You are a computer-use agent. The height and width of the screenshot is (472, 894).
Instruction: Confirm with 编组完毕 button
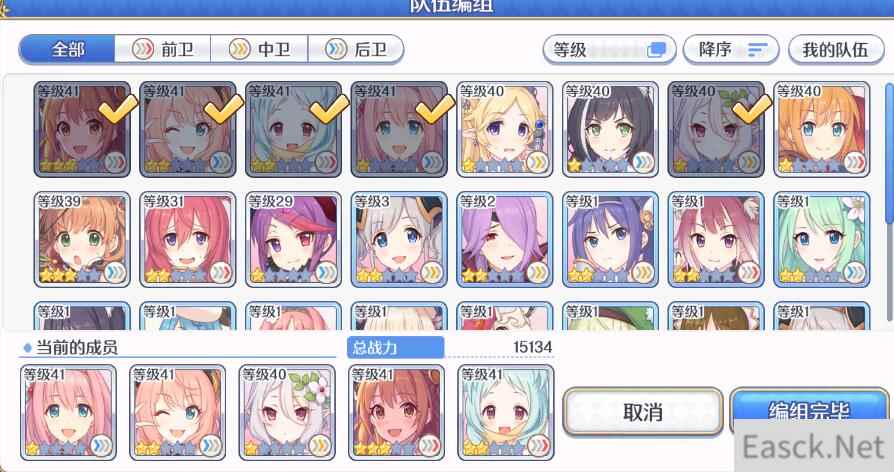[810, 411]
